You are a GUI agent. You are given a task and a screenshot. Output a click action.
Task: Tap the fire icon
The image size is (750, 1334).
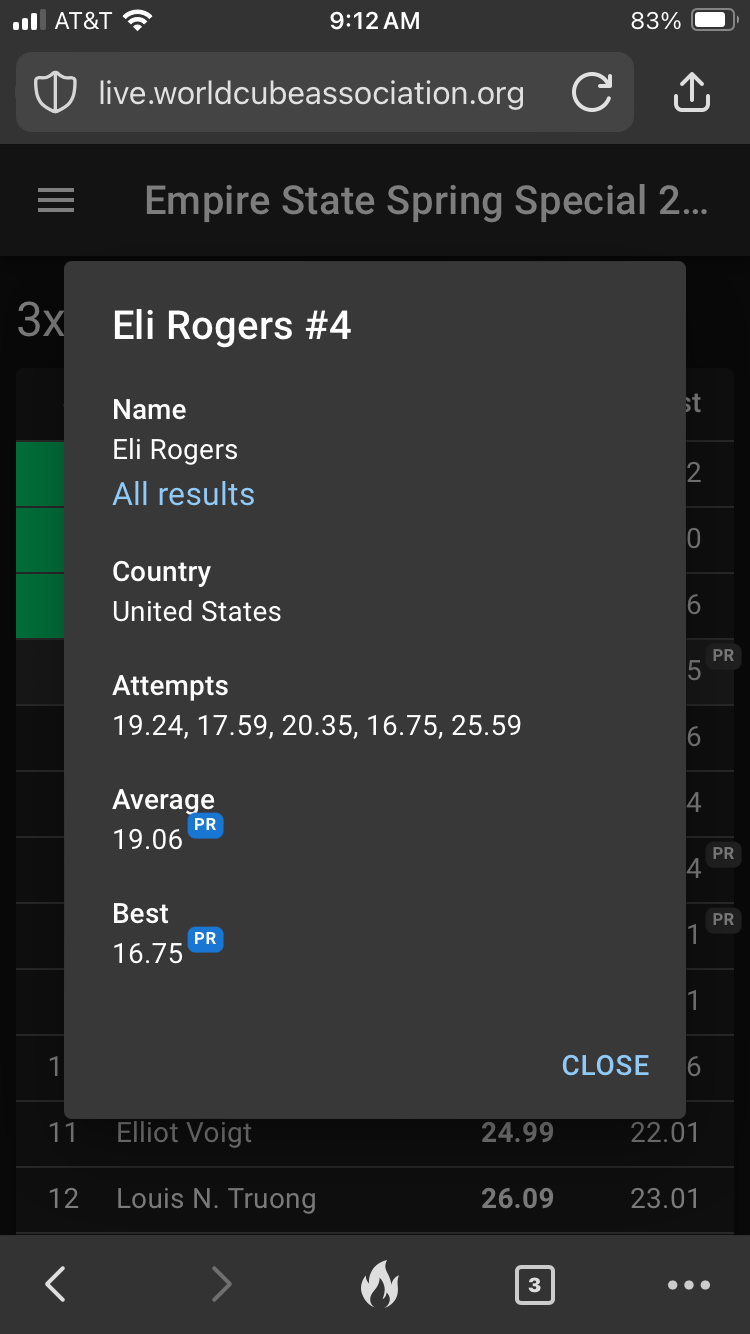(379, 1284)
